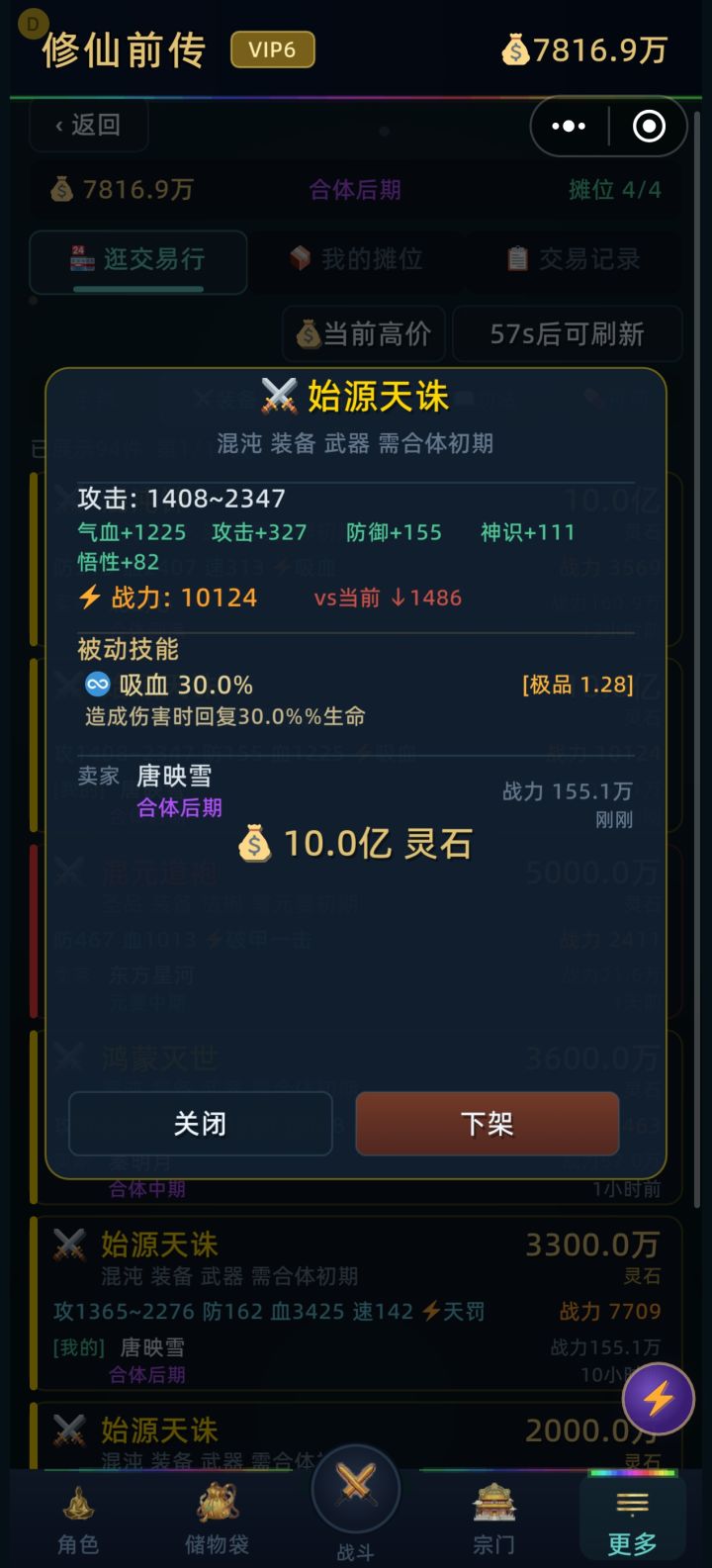
Task: Click the 下架 delist button
Action: pyautogui.click(x=487, y=1124)
